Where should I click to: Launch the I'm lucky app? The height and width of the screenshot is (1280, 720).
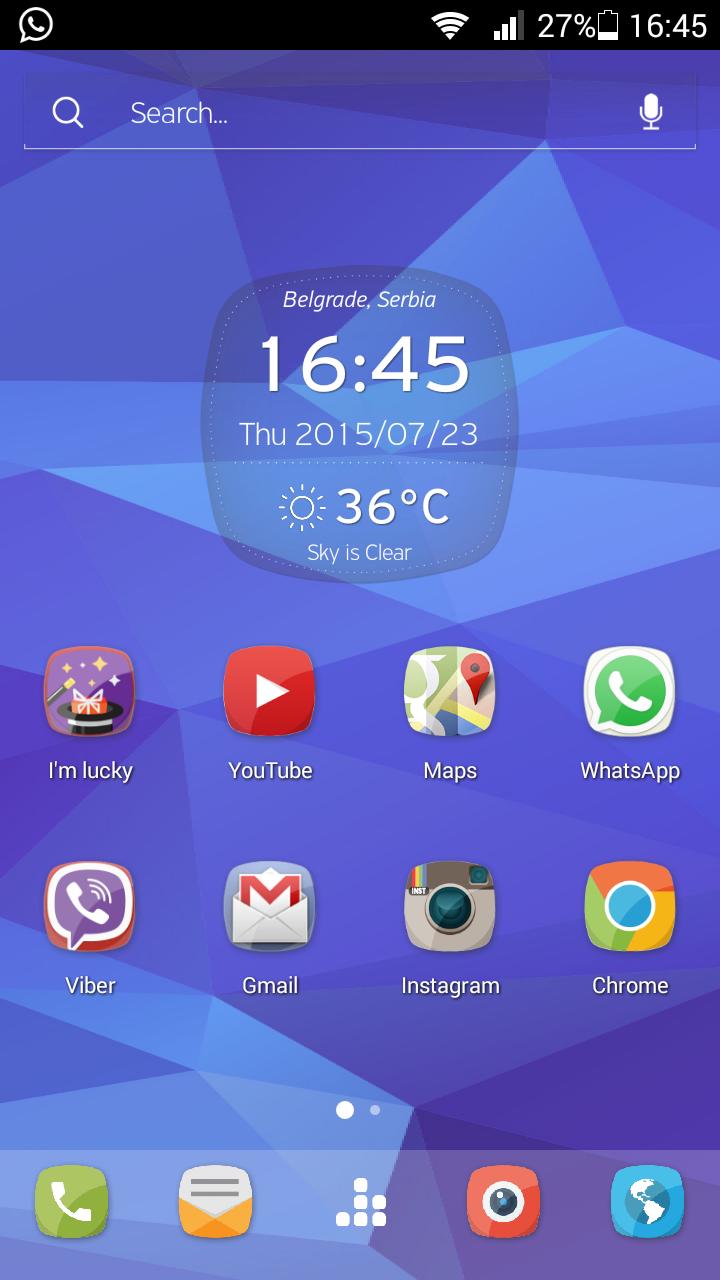90,692
